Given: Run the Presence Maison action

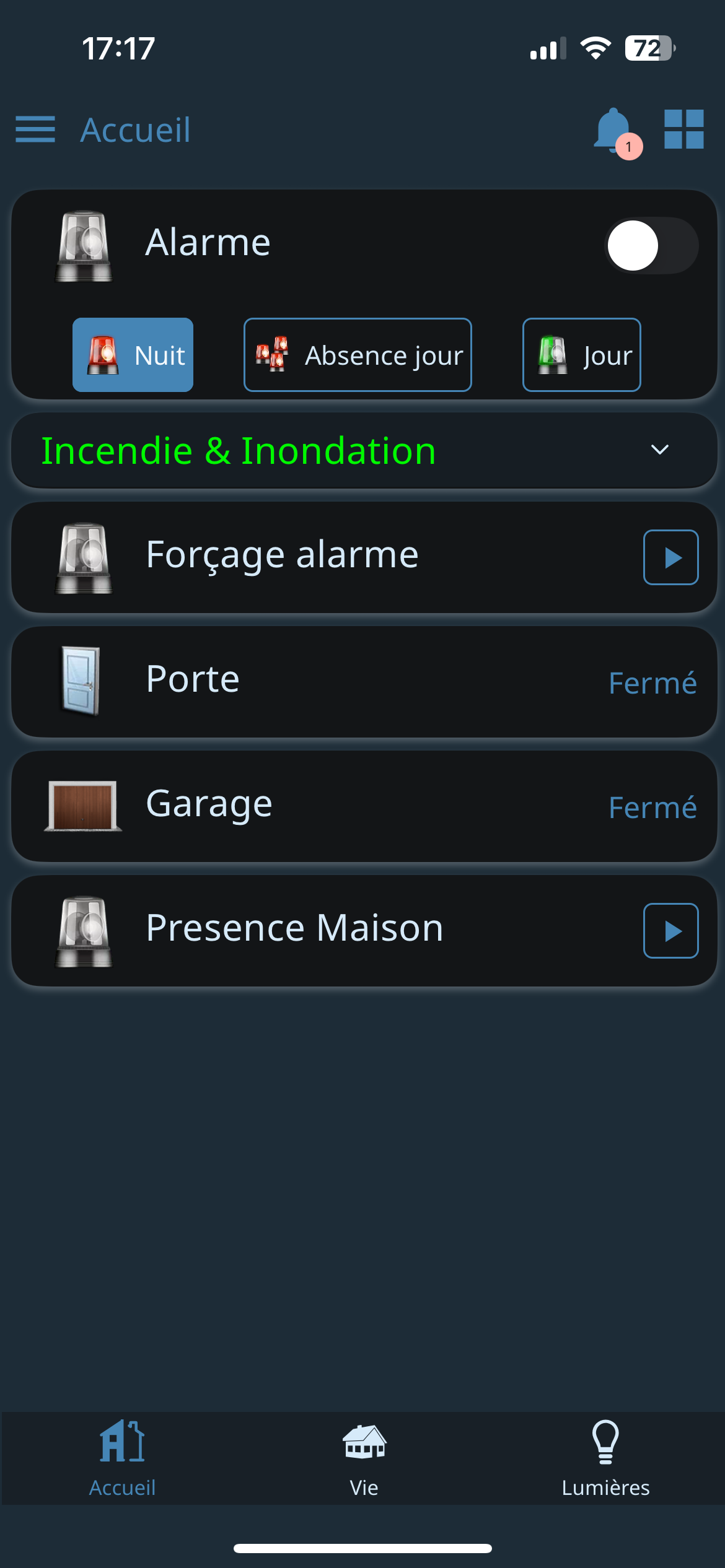Looking at the screenshot, I should (670, 931).
